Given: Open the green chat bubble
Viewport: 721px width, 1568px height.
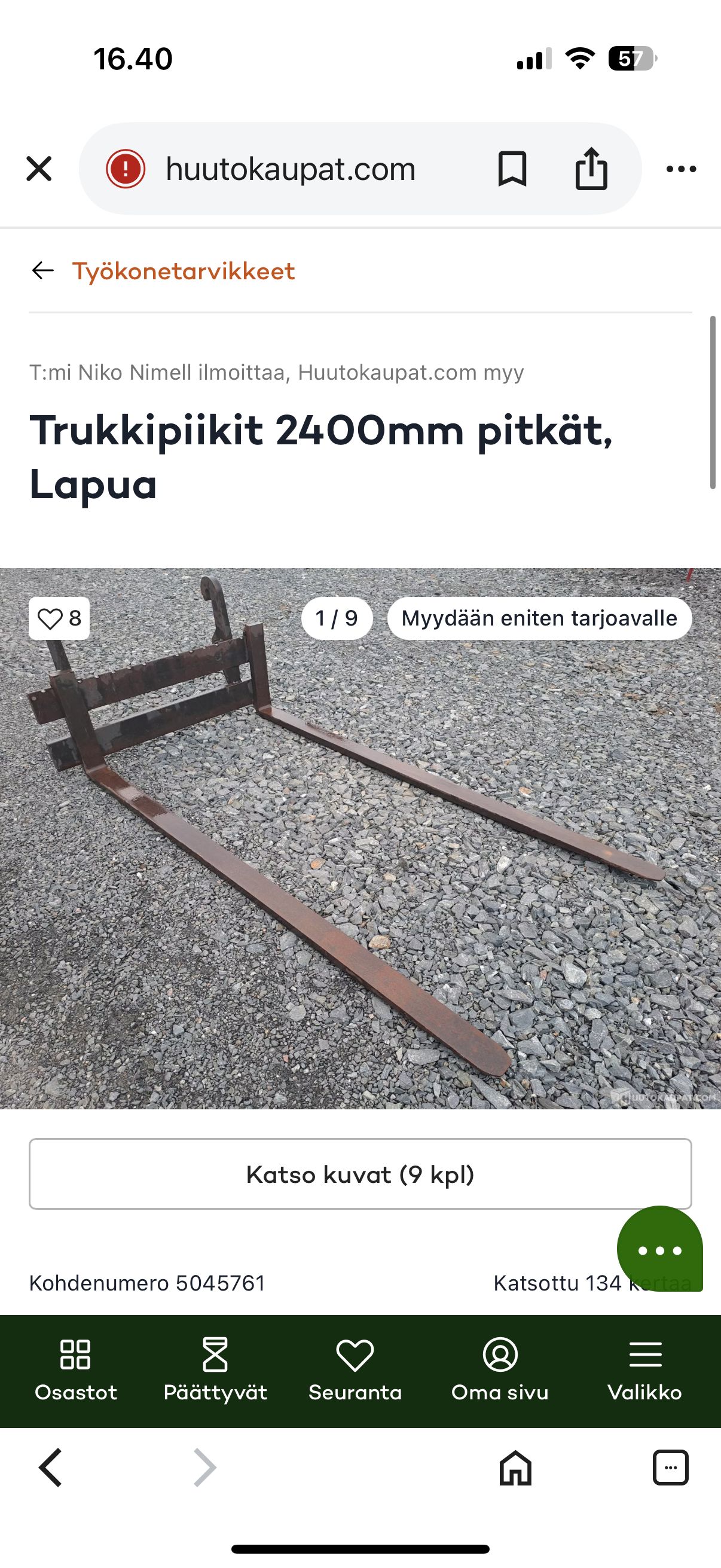Looking at the screenshot, I should (x=659, y=1249).
